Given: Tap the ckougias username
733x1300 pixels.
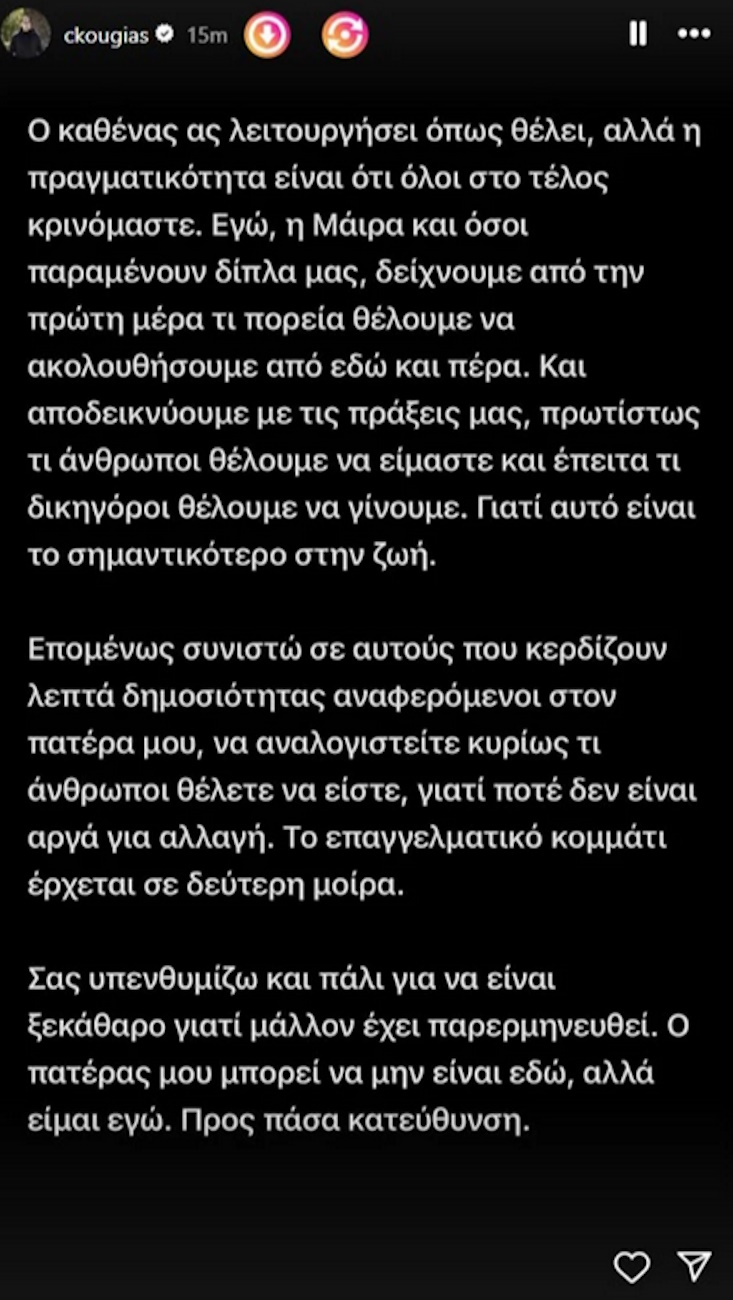Looking at the screenshot, I should coord(105,35).
